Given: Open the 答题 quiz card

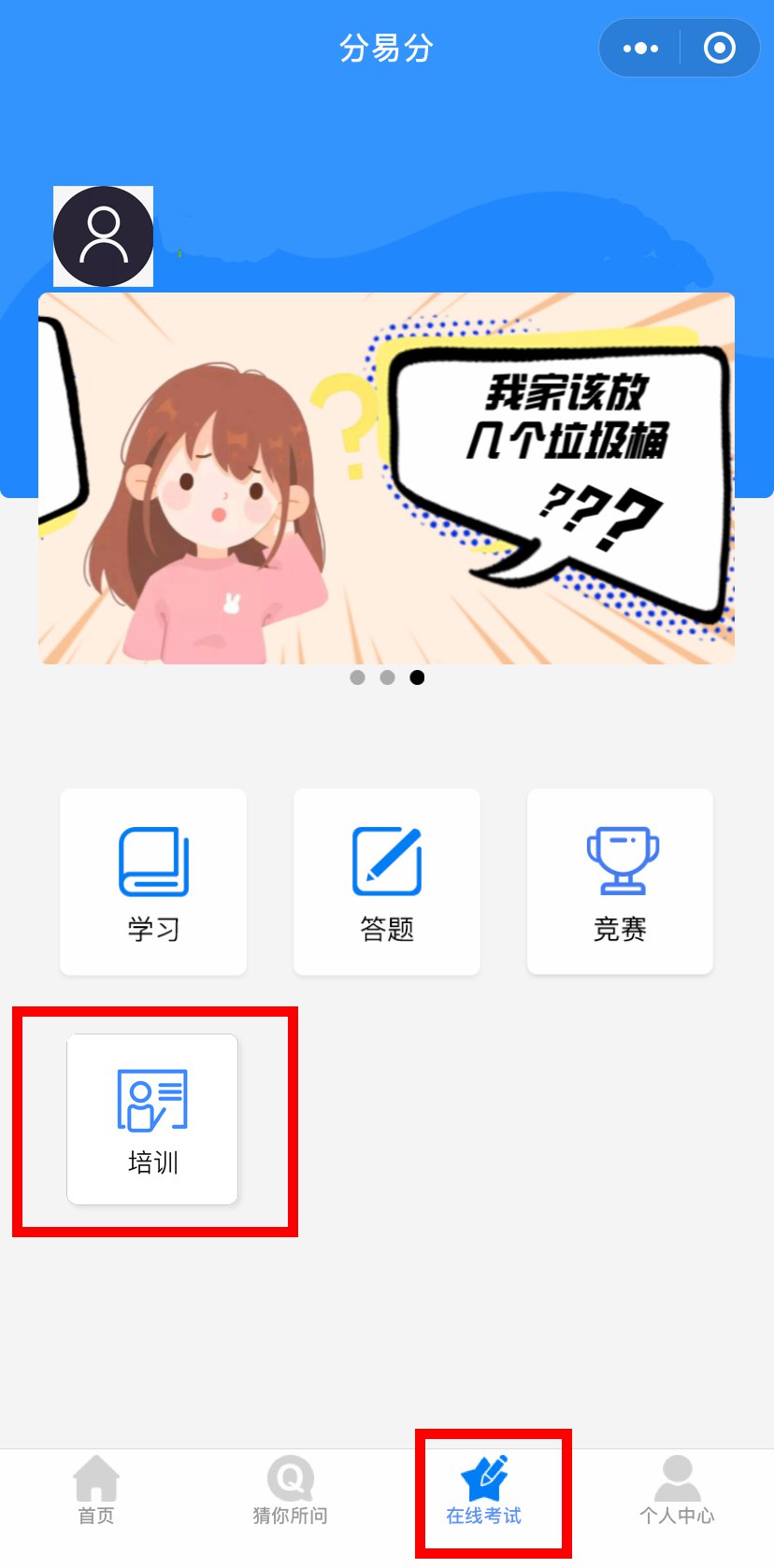Looking at the screenshot, I should (x=387, y=881).
